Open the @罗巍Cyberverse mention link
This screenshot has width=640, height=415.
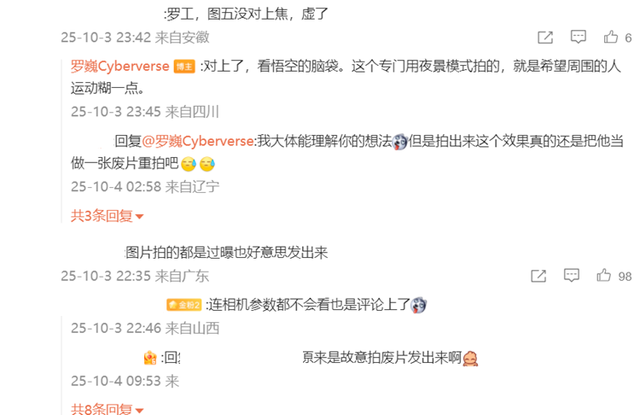tap(198, 141)
